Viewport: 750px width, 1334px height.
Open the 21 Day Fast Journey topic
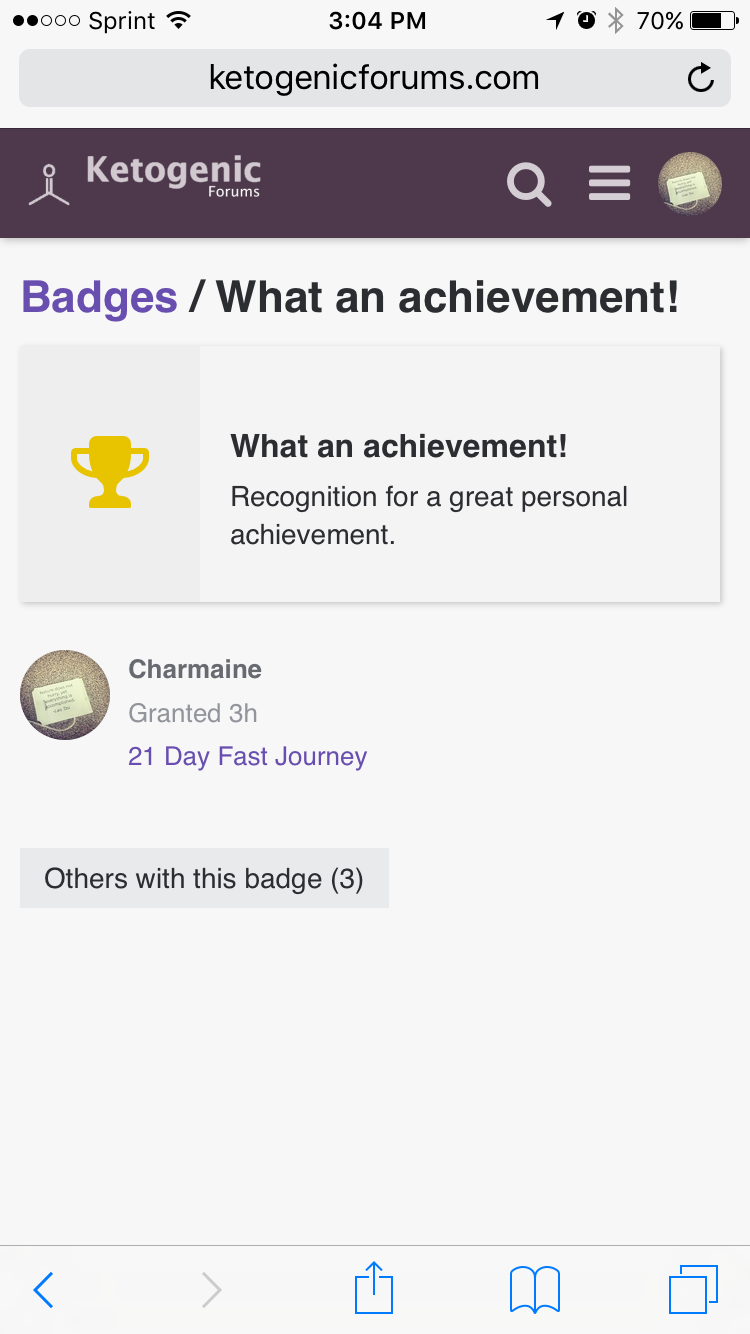pyautogui.click(x=247, y=756)
